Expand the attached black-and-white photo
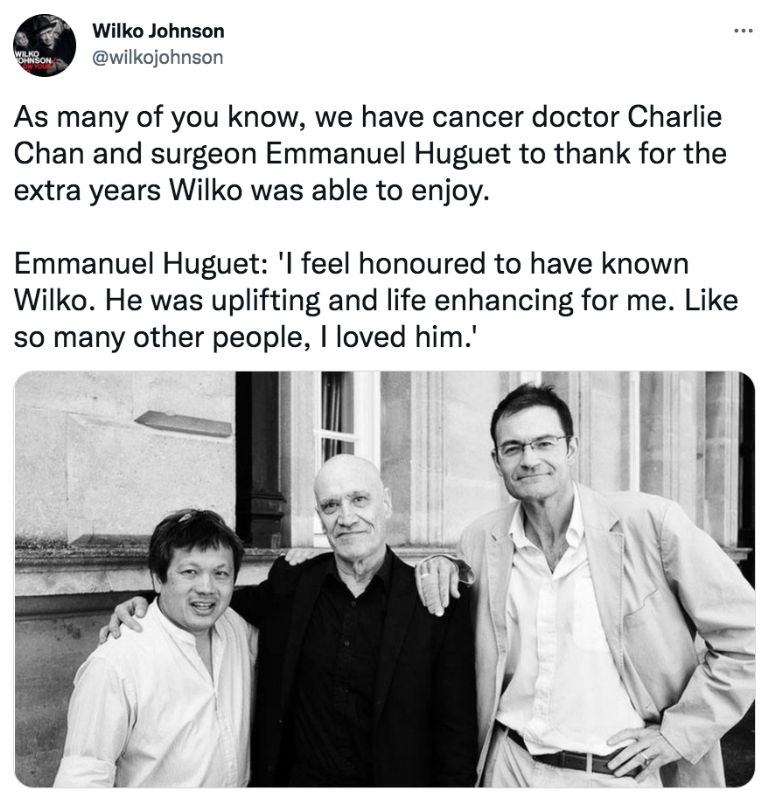 384,578
